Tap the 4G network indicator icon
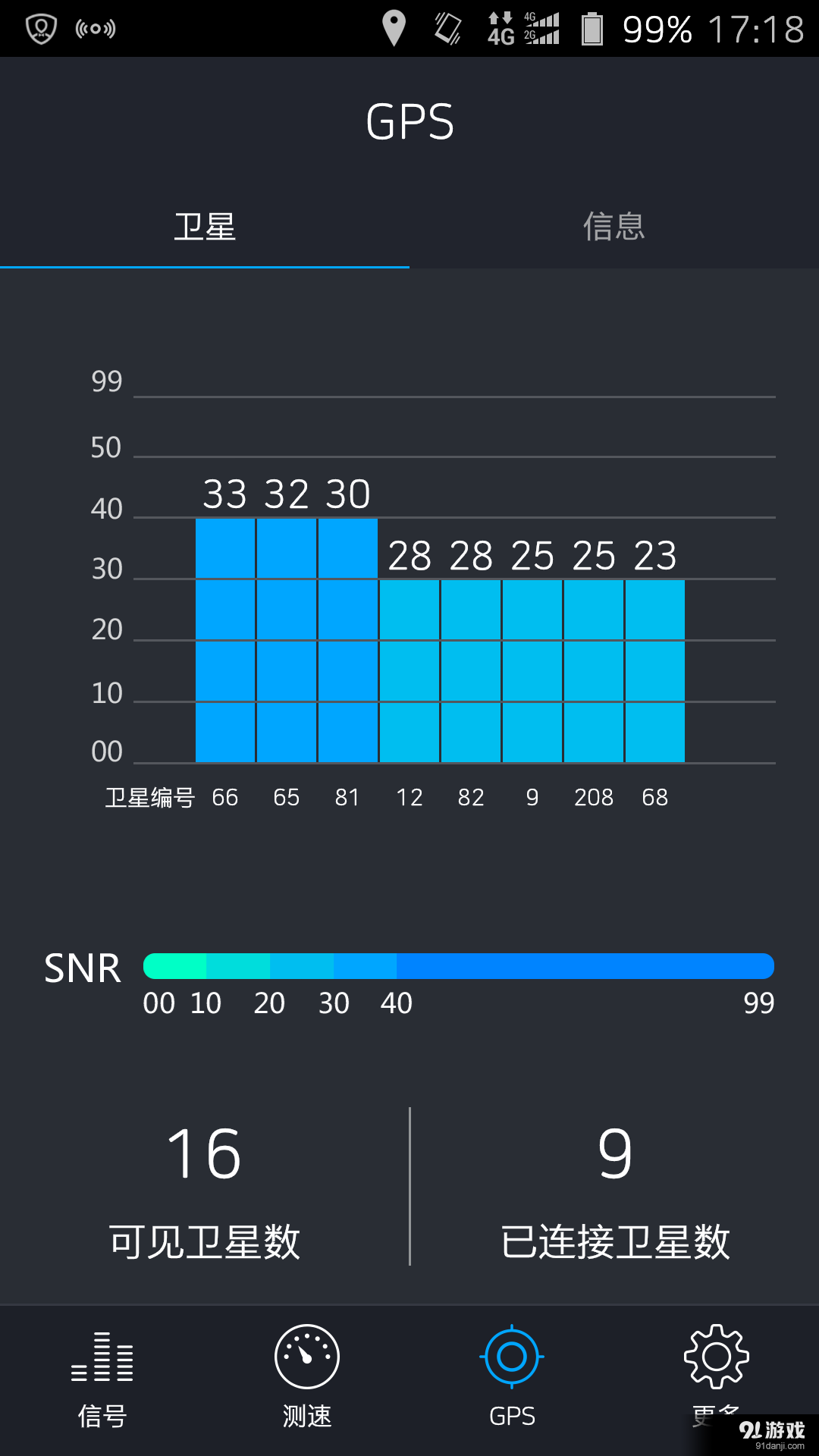Image resolution: width=819 pixels, height=1456 pixels. pos(500,28)
